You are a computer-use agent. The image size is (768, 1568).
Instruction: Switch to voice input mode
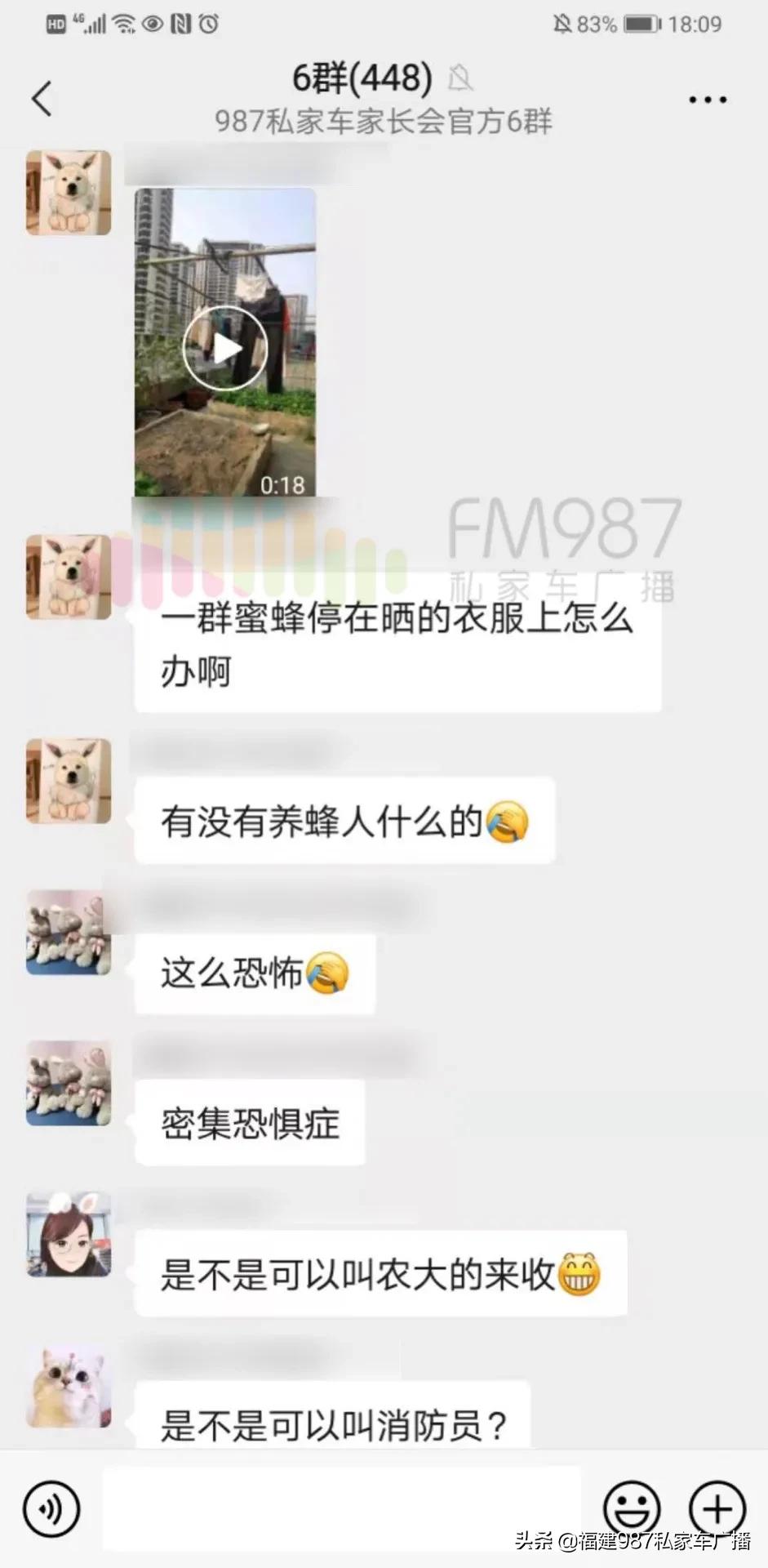(x=51, y=1507)
